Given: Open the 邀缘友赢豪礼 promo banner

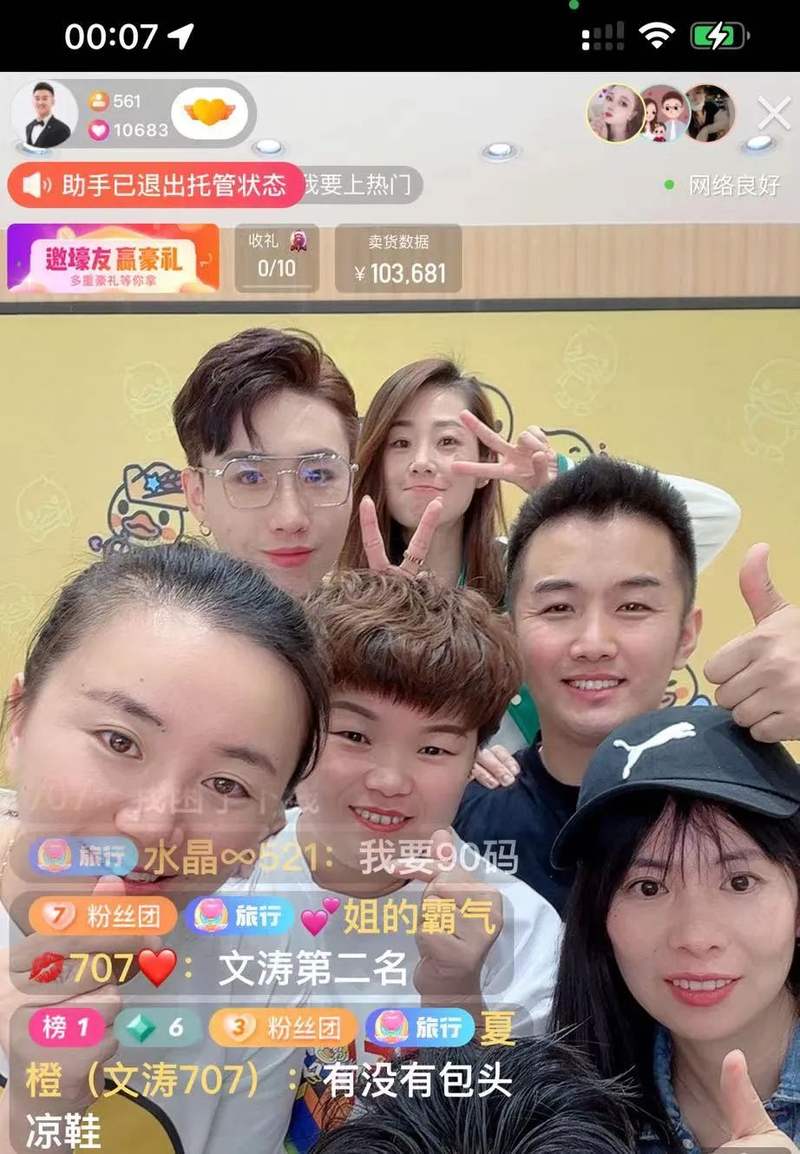Looking at the screenshot, I should (113, 258).
